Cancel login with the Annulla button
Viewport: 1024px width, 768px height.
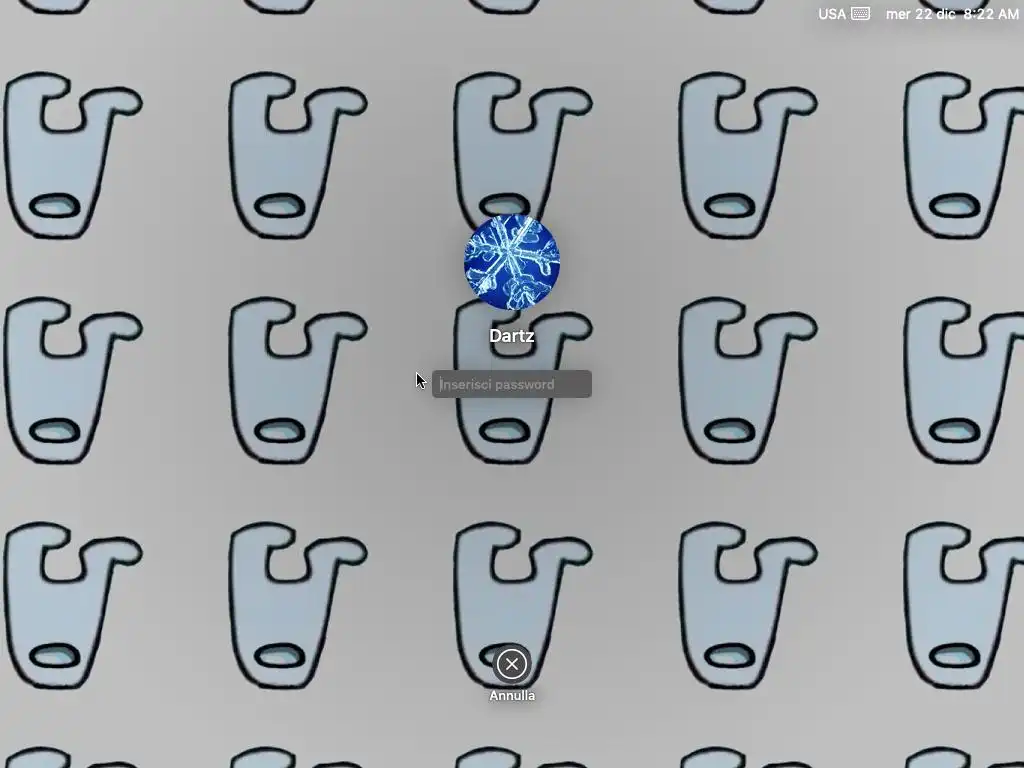pos(511,663)
